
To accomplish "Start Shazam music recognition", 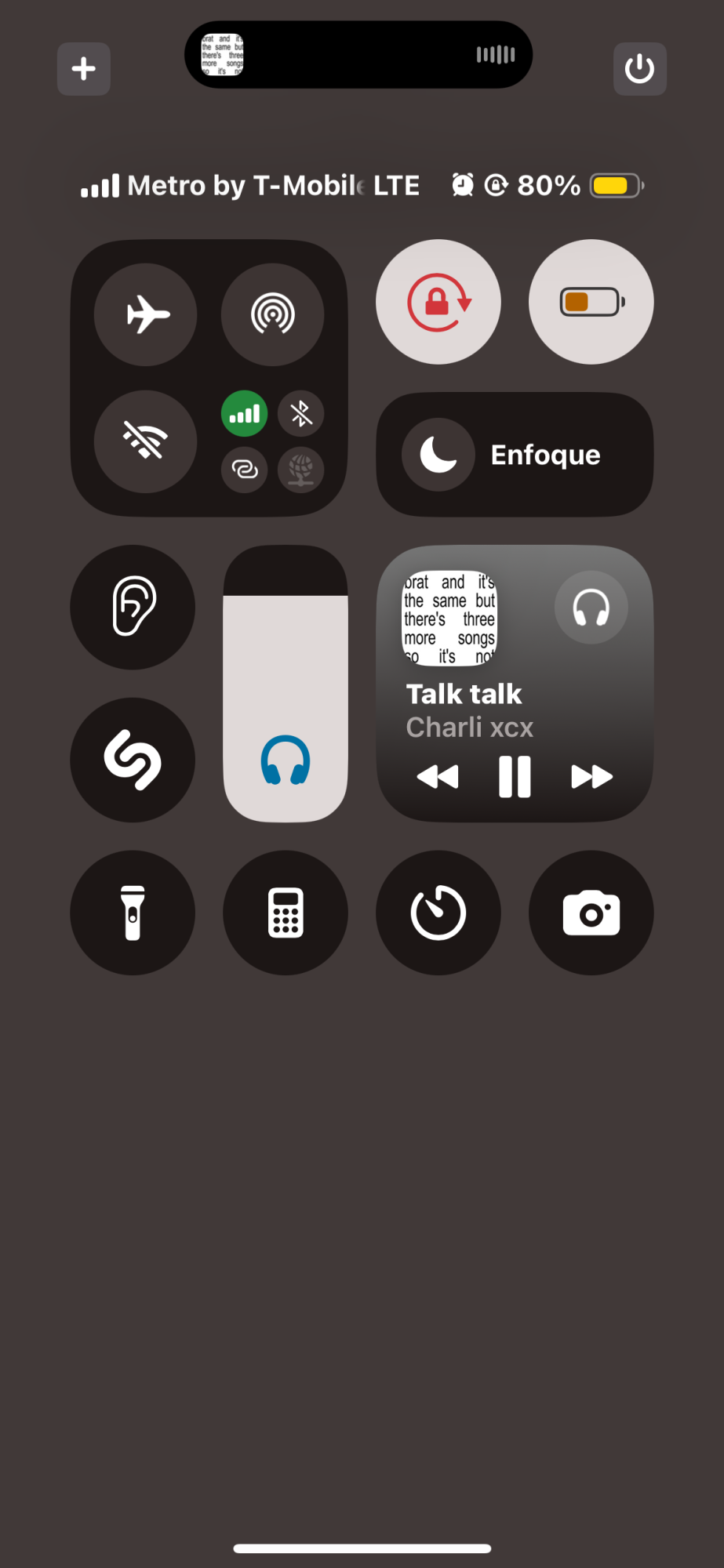I will pyautogui.click(x=133, y=760).
